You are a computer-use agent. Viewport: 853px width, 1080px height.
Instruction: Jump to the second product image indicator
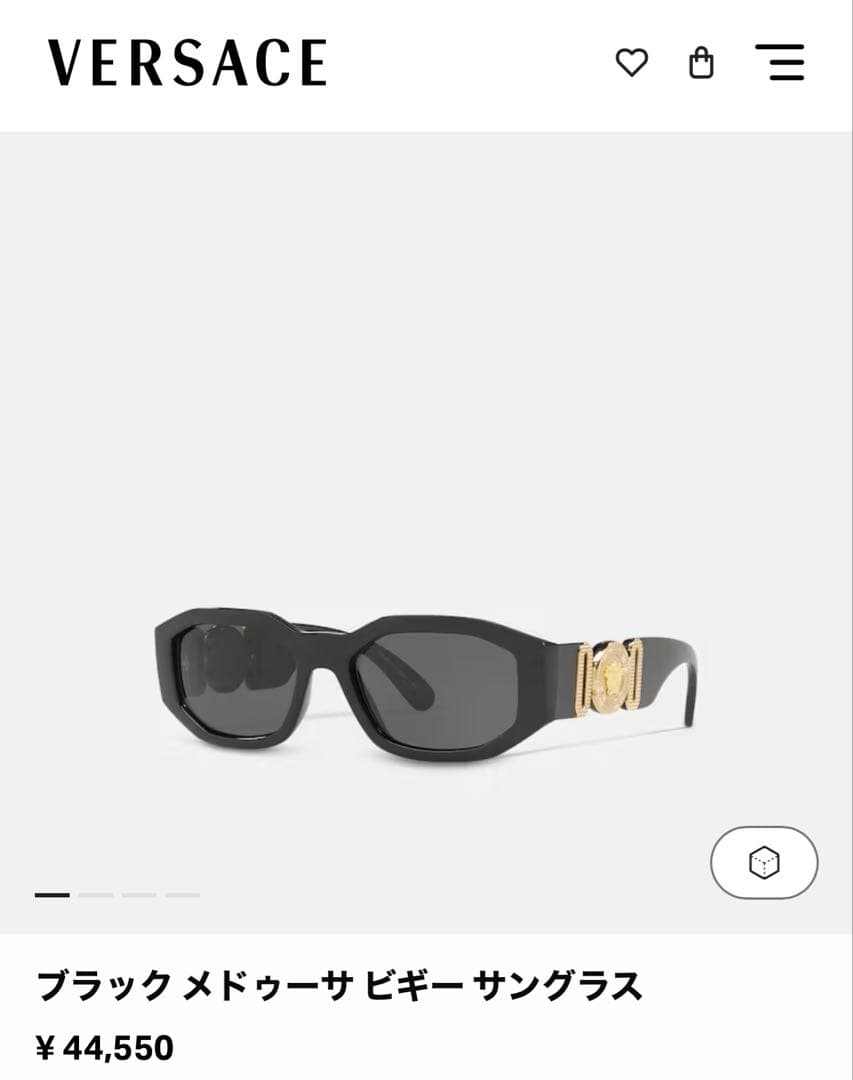[96, 895]
